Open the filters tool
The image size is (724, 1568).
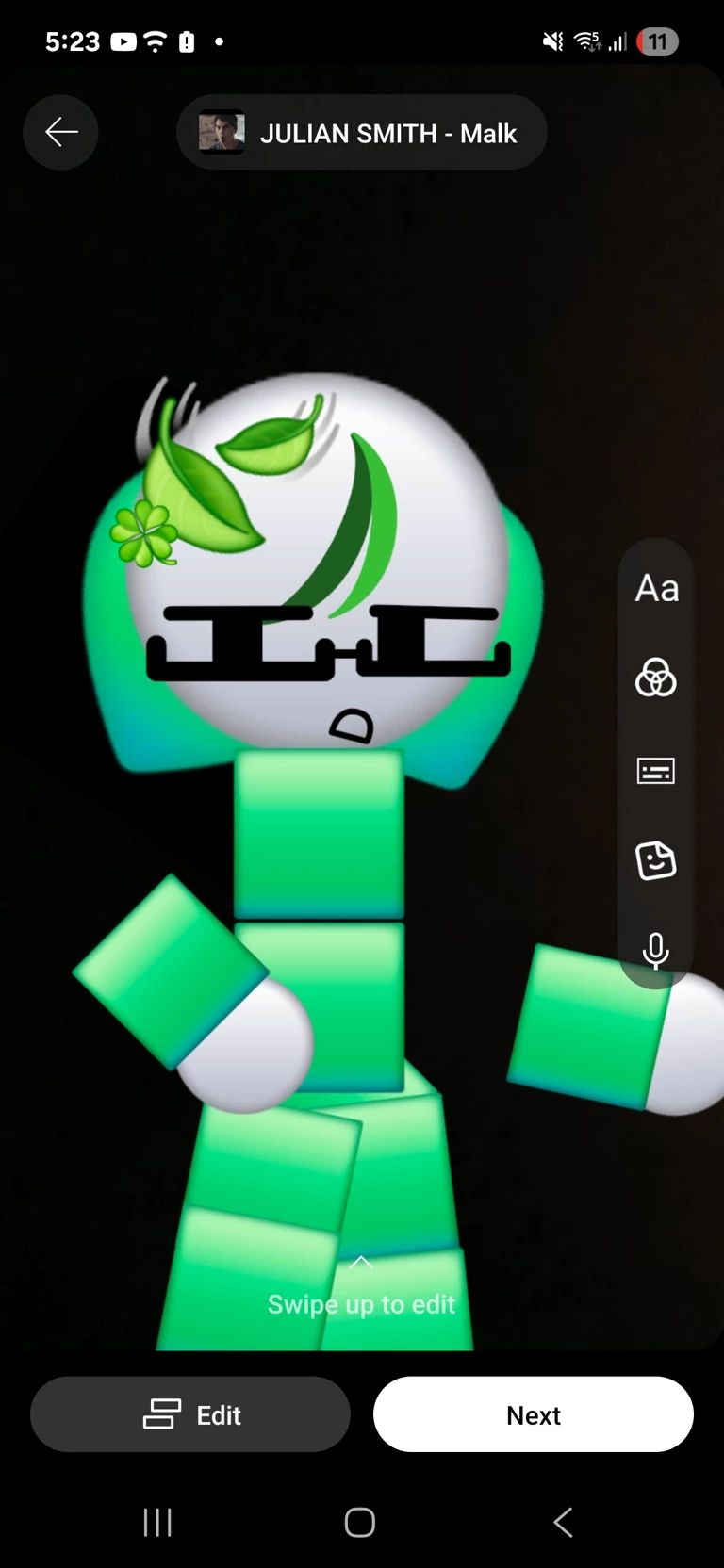[656, 678]
